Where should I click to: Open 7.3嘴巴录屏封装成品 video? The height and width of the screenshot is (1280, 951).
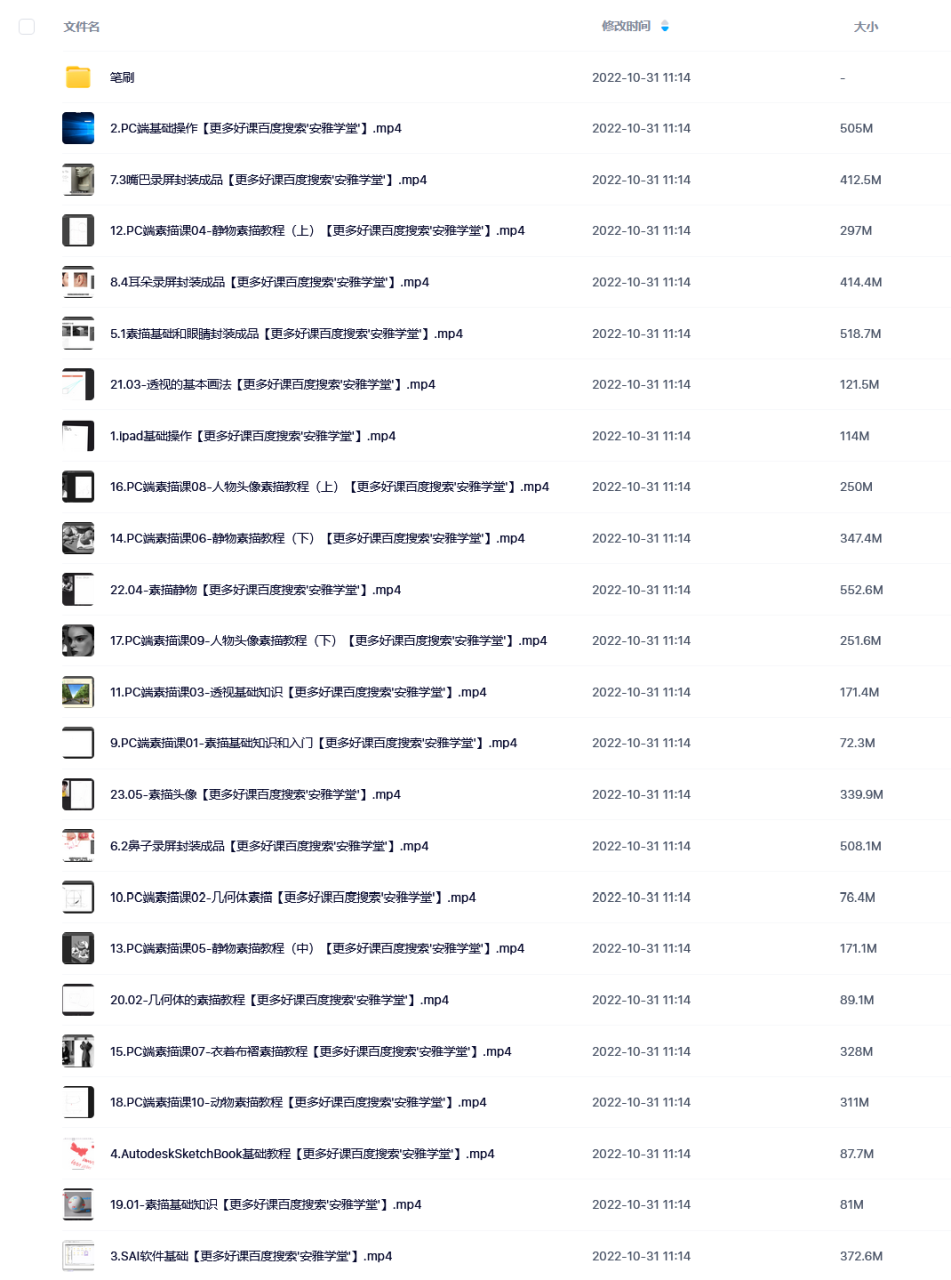click(268, 180)
